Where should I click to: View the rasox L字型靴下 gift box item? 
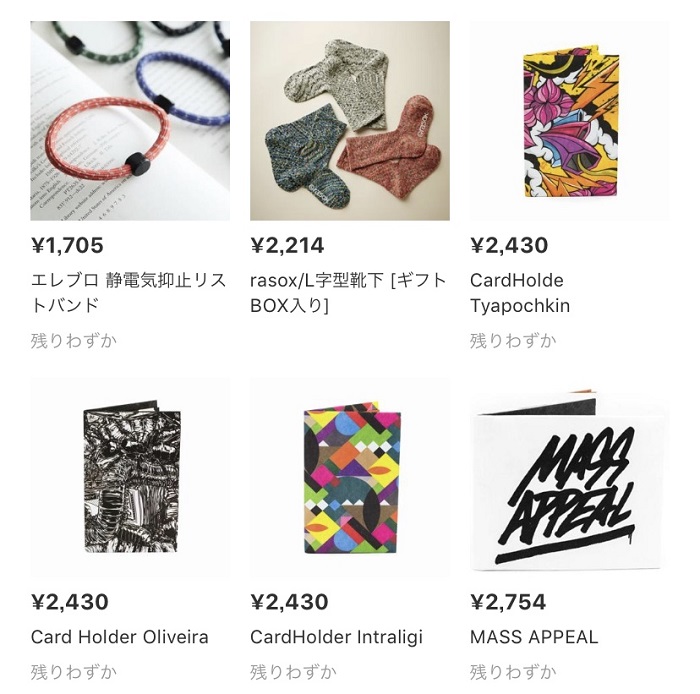(x=349, y=121)
